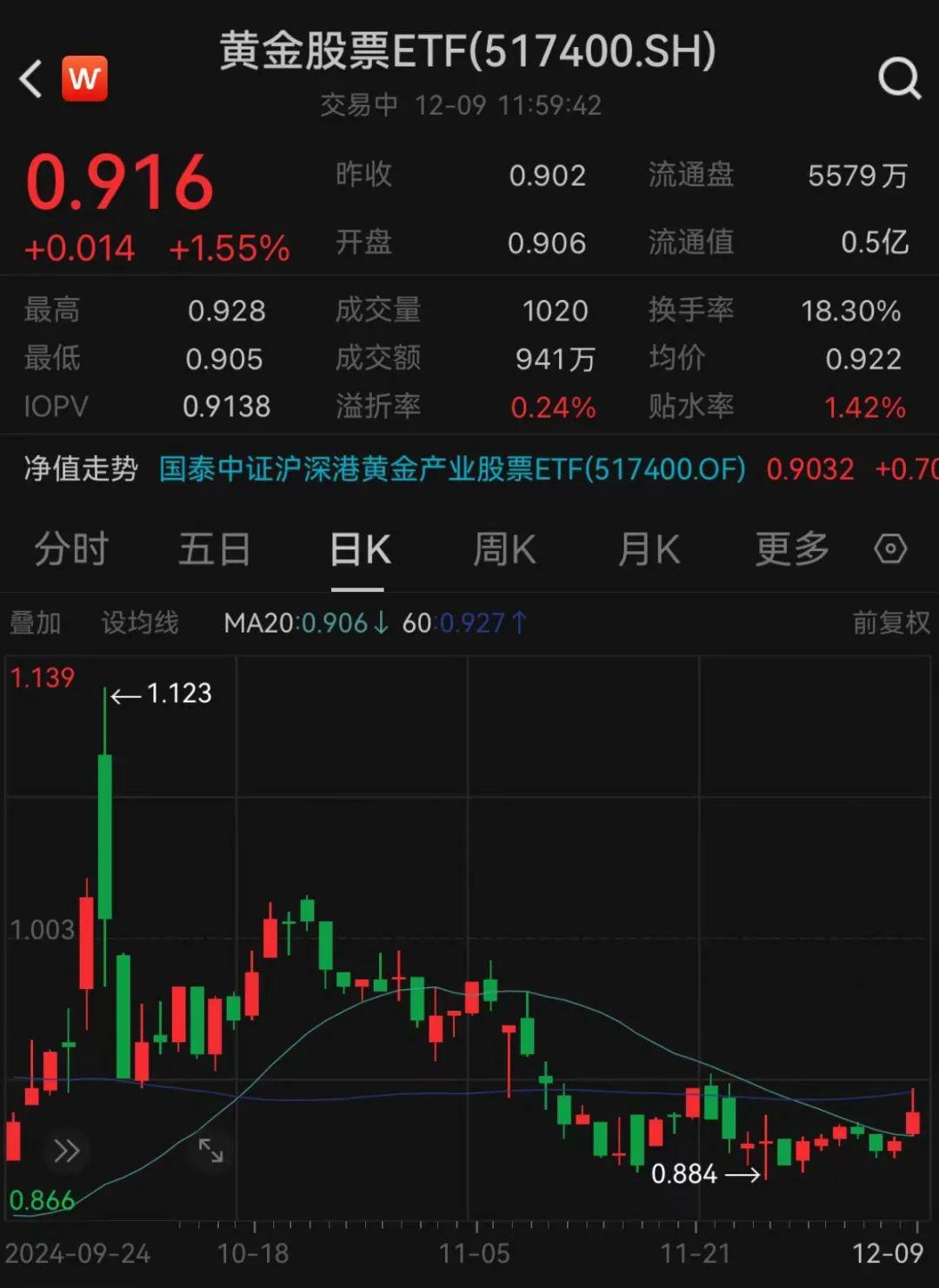The height and width of the screenshot is (1288, 939).
Task: Switch to the 月K chart tab
Action: pyautogui.click(x=648, y=549)
